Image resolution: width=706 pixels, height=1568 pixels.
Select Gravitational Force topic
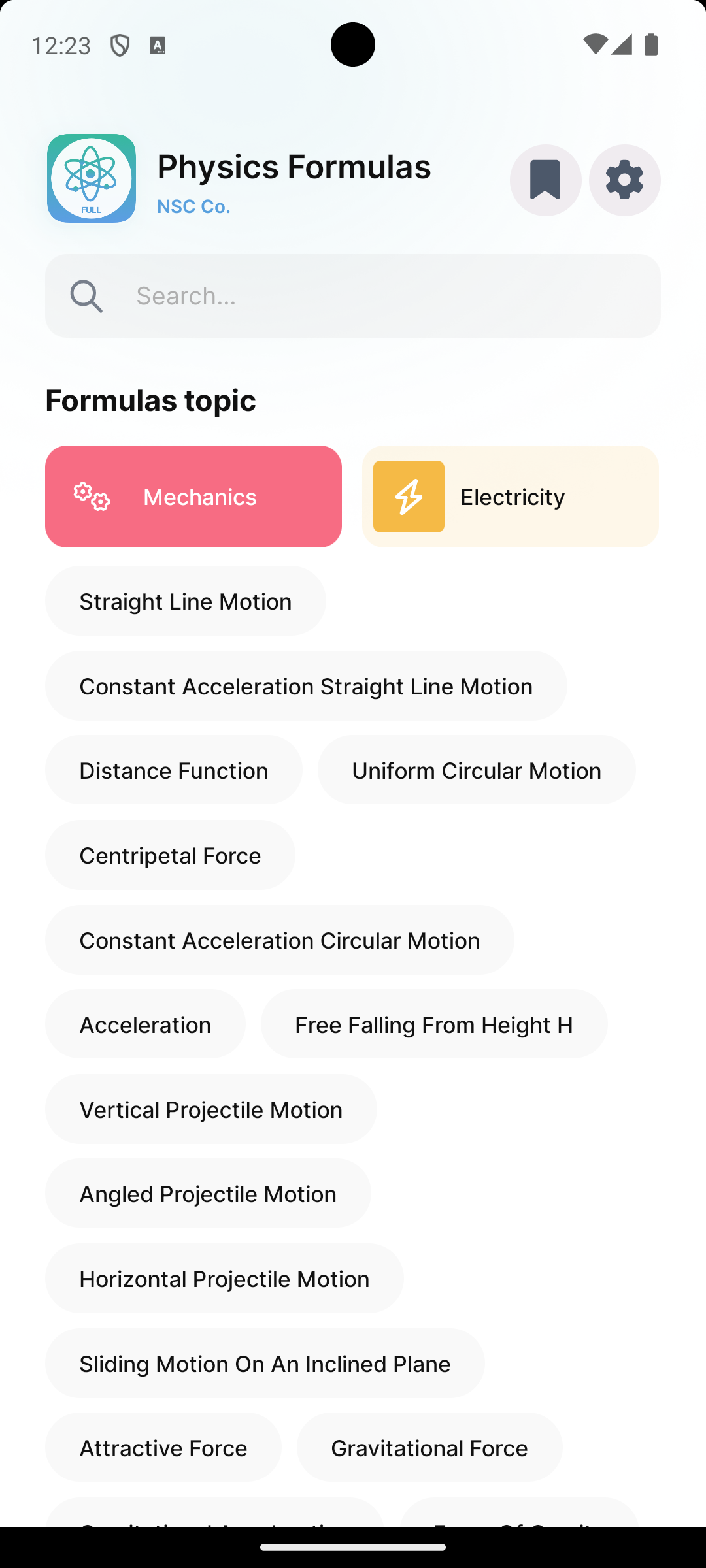click(x=429, y=1448)
